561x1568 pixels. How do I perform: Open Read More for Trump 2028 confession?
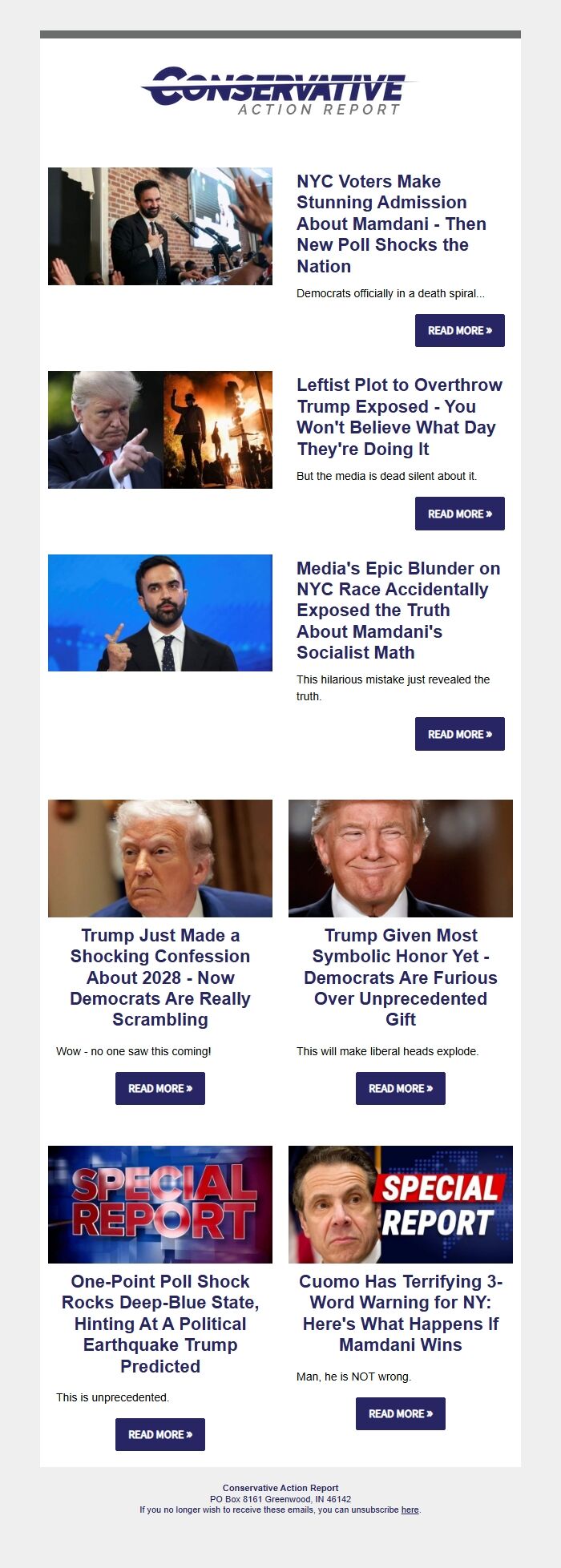pos(160,1088)
